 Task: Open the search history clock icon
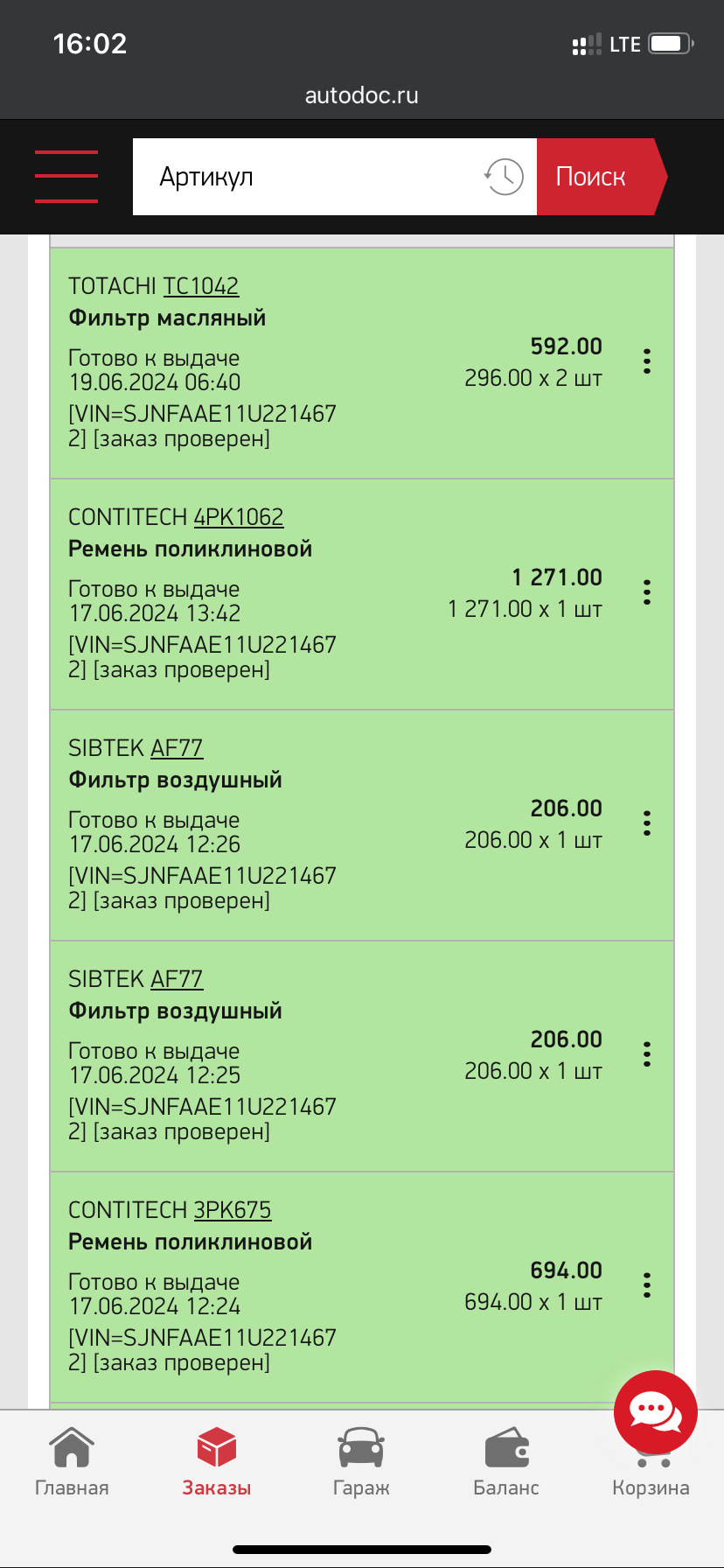coord(504,177)
